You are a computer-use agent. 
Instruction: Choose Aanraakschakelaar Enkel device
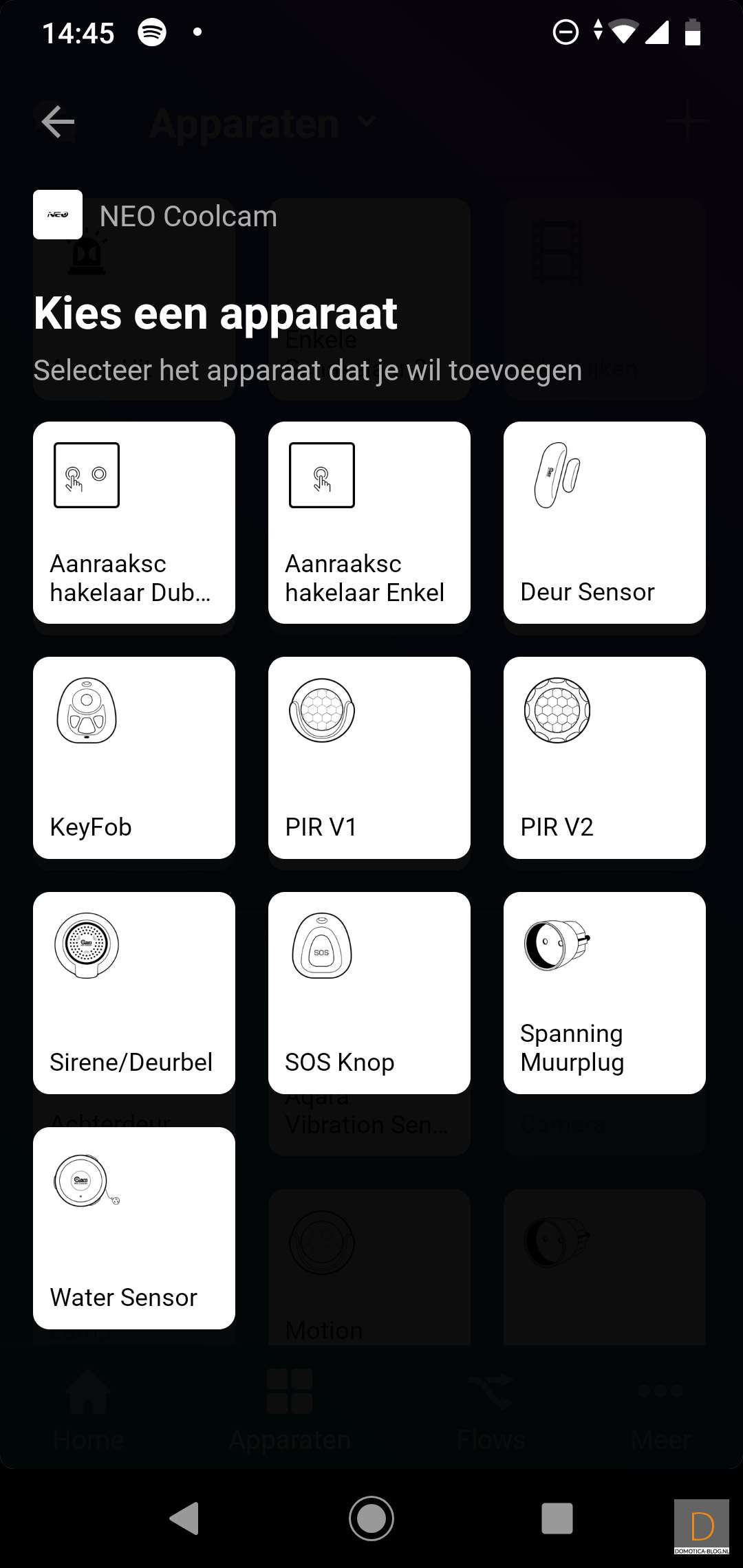(369, 523)
